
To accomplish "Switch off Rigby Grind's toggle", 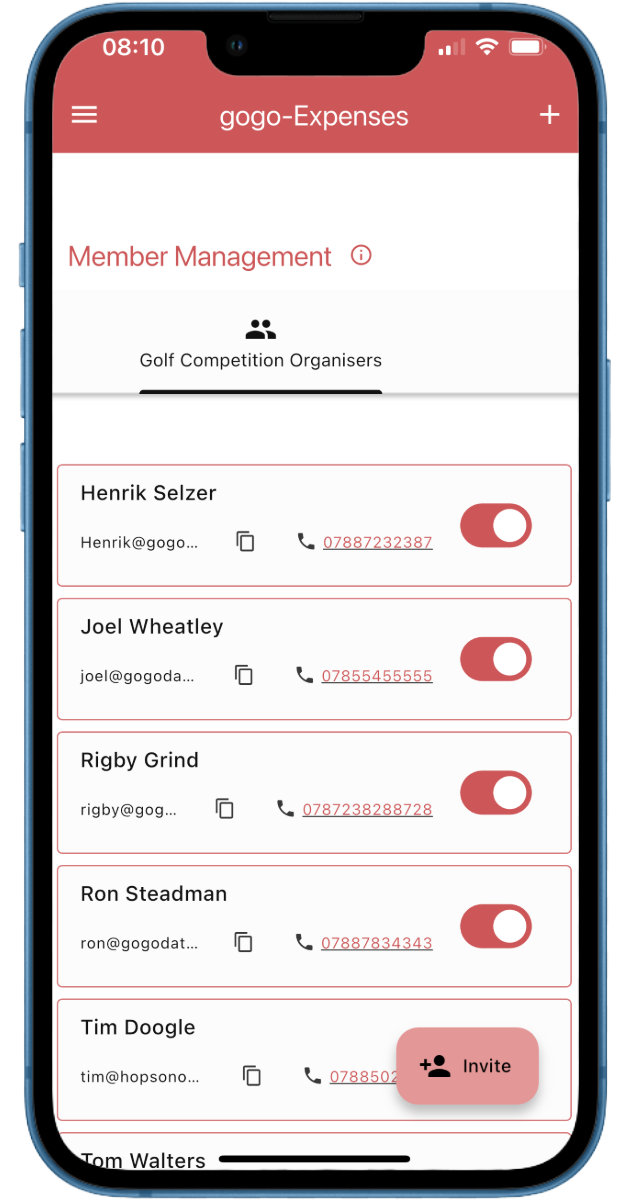I will (496, 793).
